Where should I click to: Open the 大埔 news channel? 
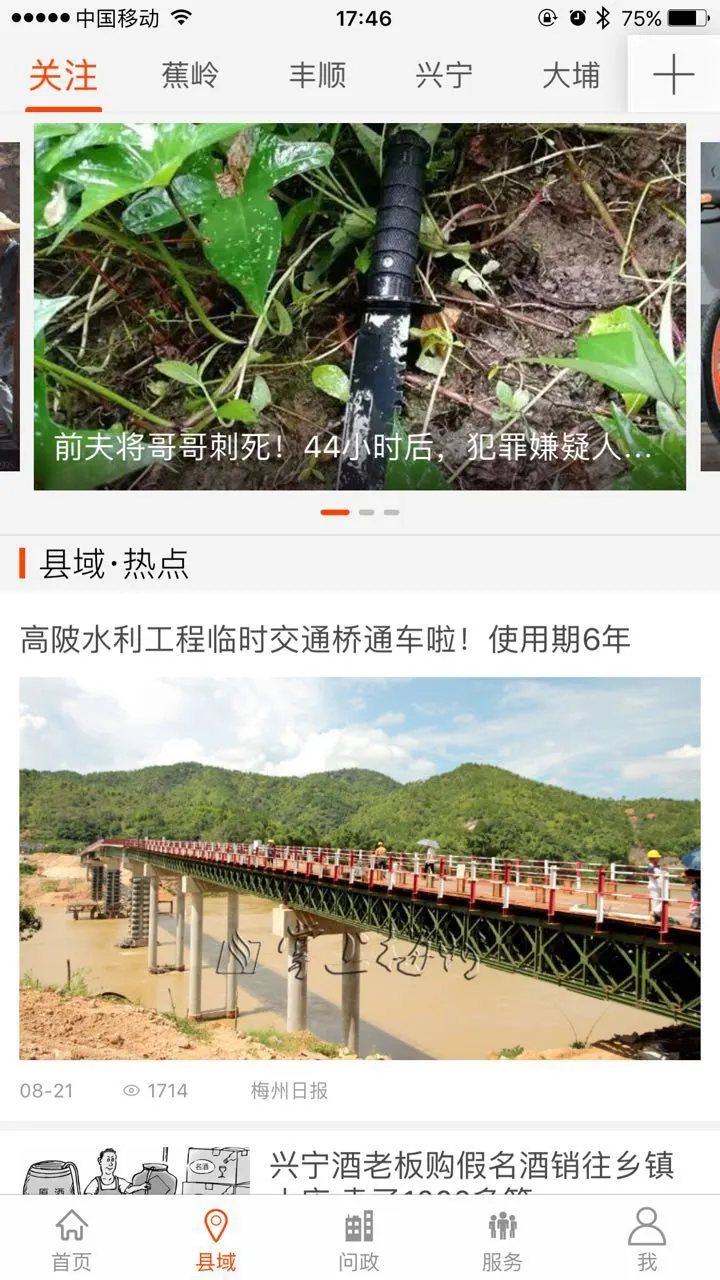[x=570, y=74]
